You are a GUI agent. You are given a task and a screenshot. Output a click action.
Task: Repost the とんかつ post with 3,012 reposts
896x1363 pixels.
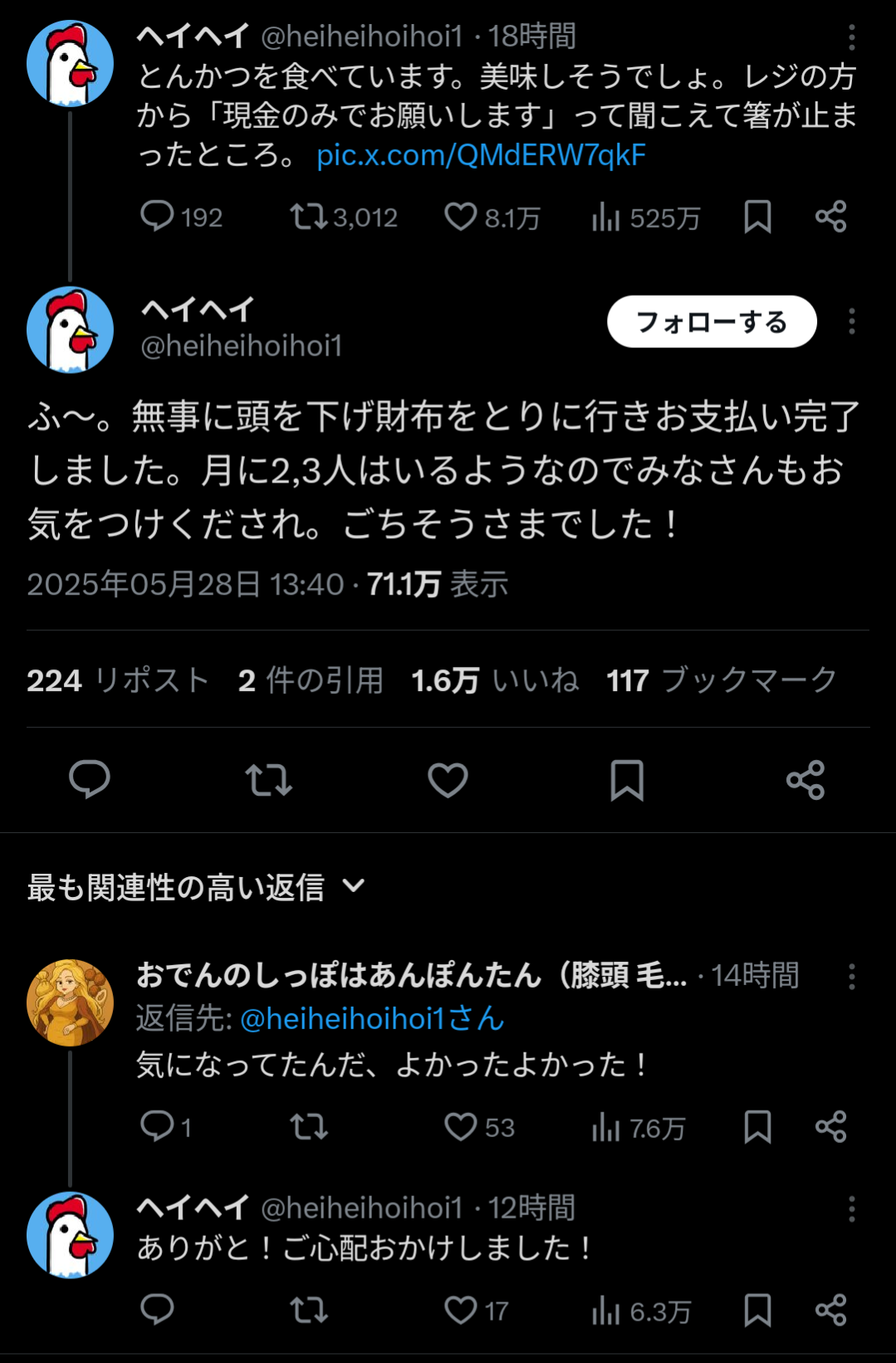pos(308,218)
